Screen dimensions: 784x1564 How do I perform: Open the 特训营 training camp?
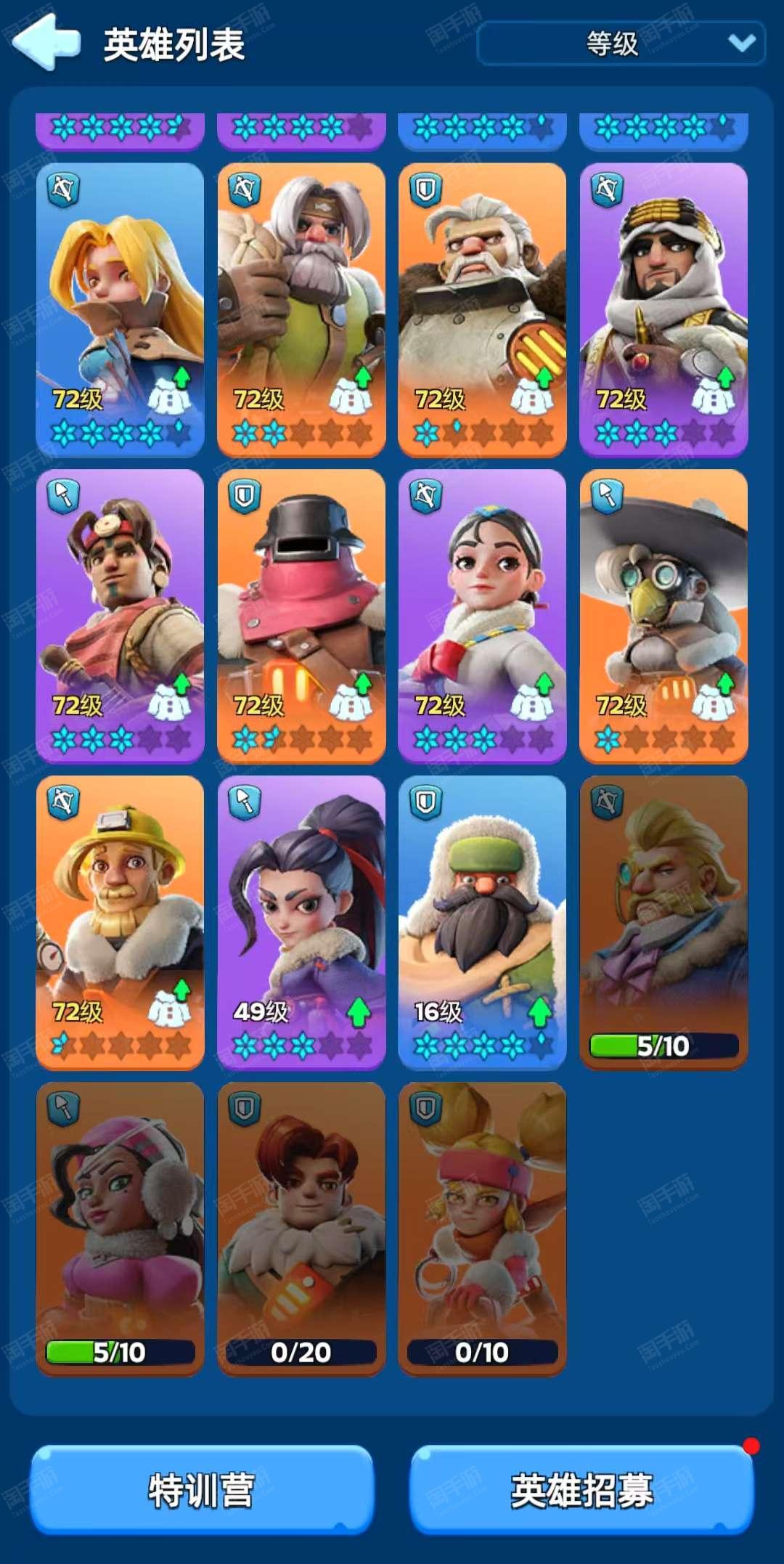point(202,1490)
